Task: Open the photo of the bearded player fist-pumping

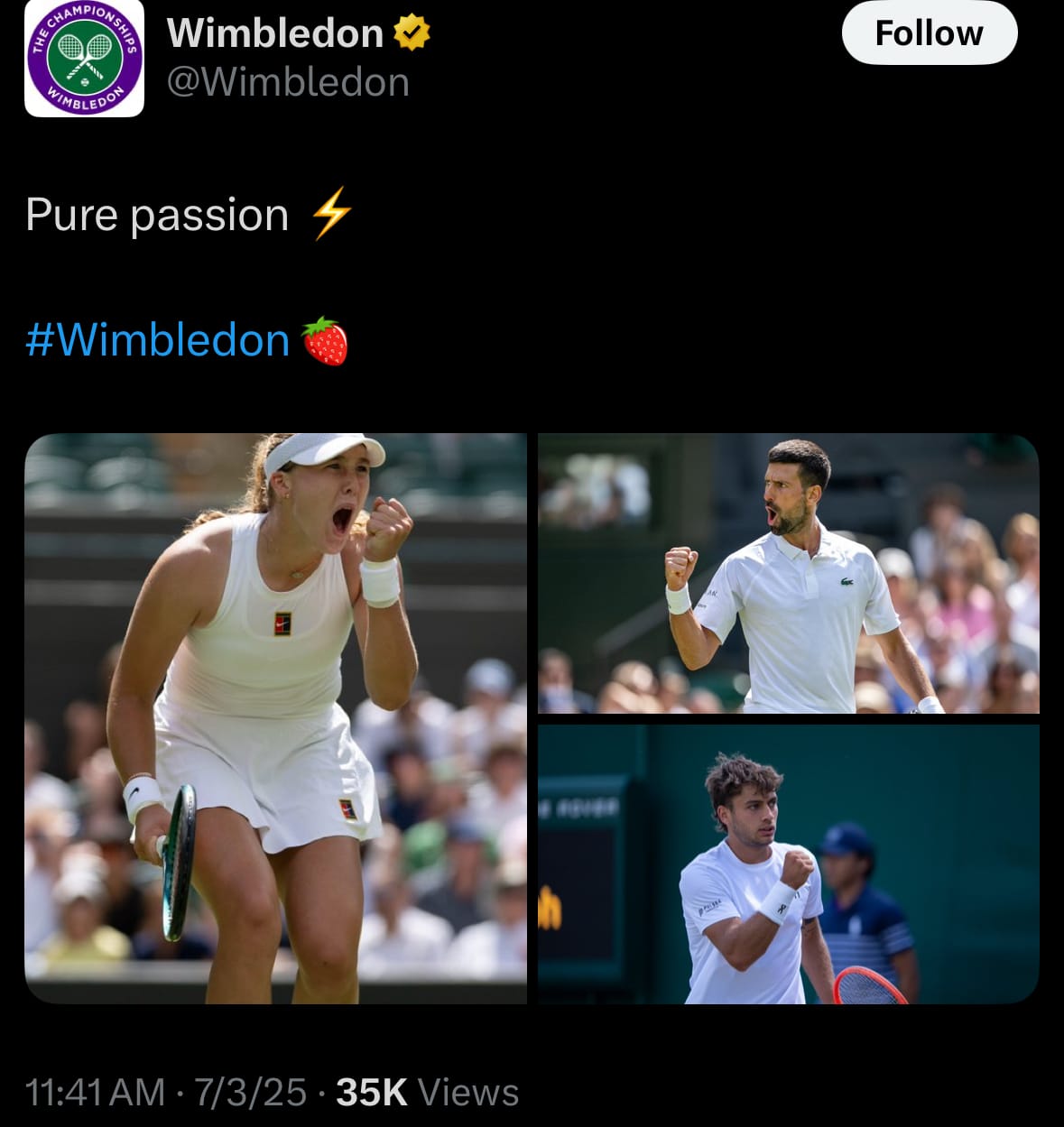Action: [788, 574]
